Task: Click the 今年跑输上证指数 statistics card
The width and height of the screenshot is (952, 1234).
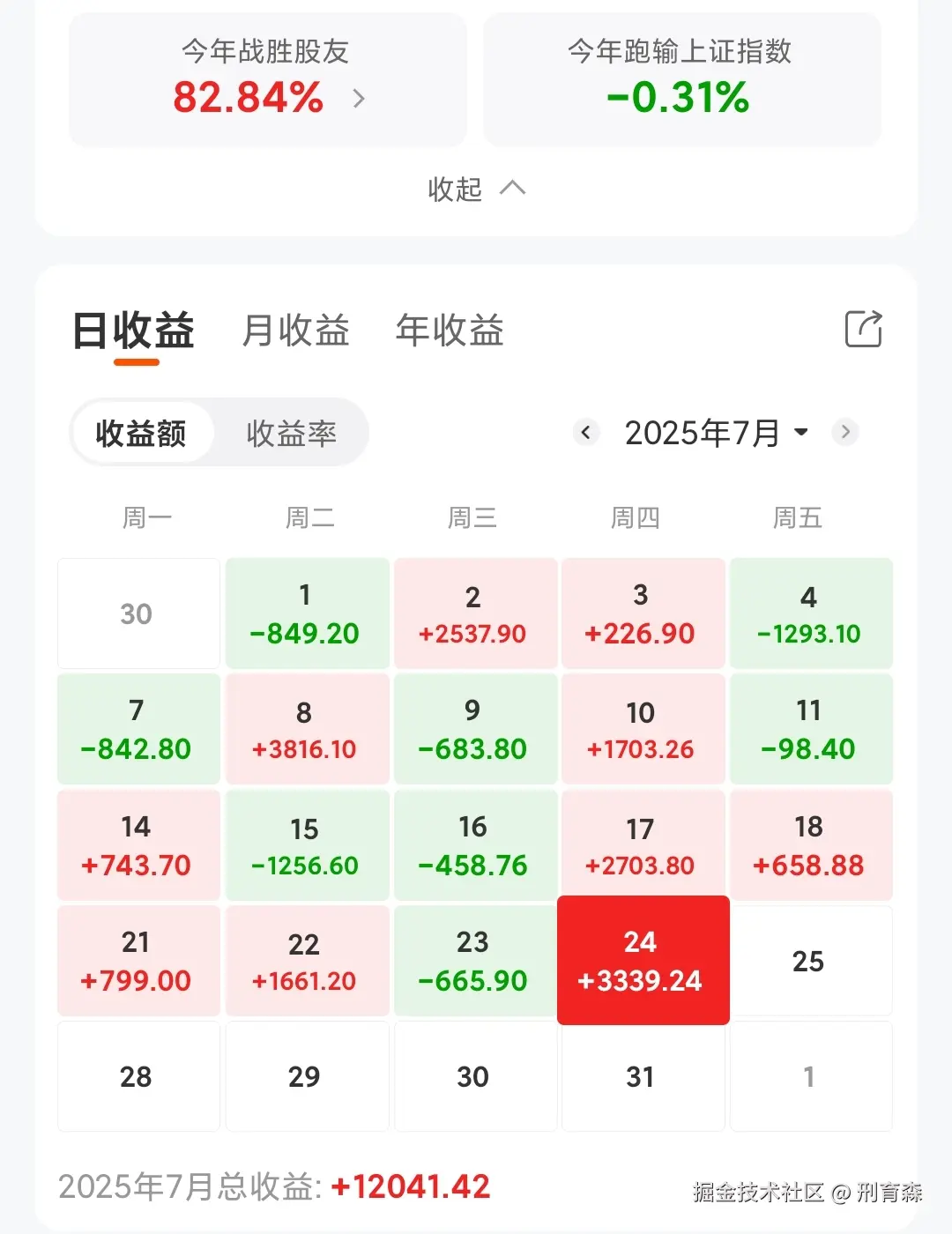Action: pos(681,78)
